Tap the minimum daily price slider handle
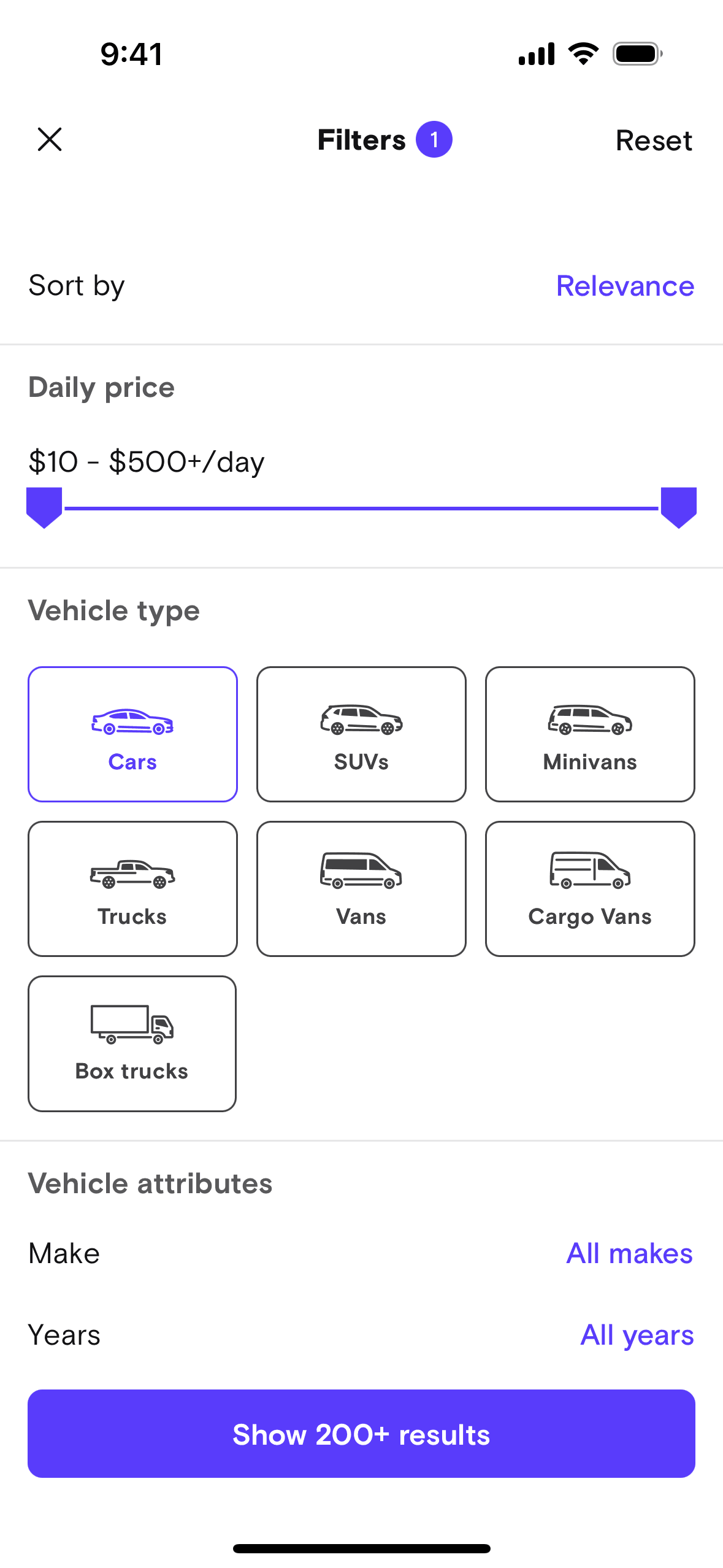Screen dimensions: 723x1568 pyautogui.click(x=44, y=506)
